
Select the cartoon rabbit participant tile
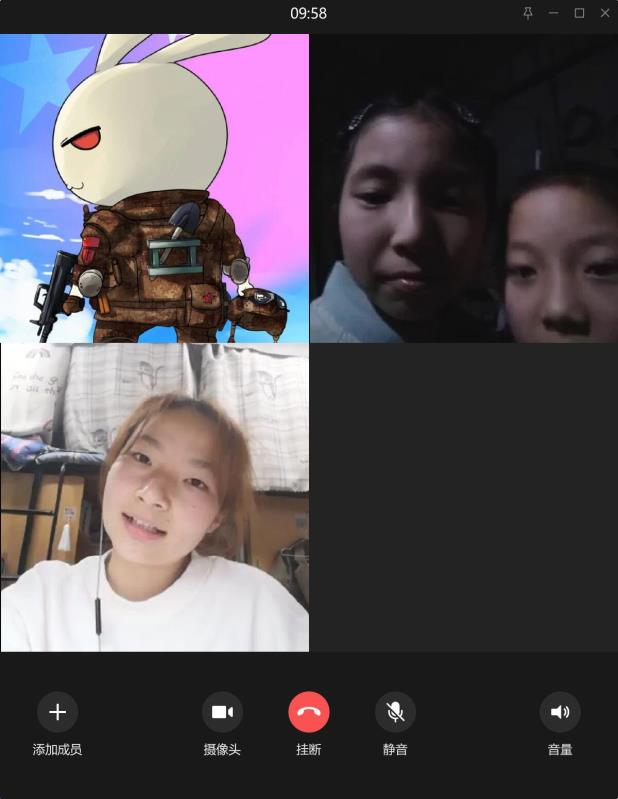(154, 188)
